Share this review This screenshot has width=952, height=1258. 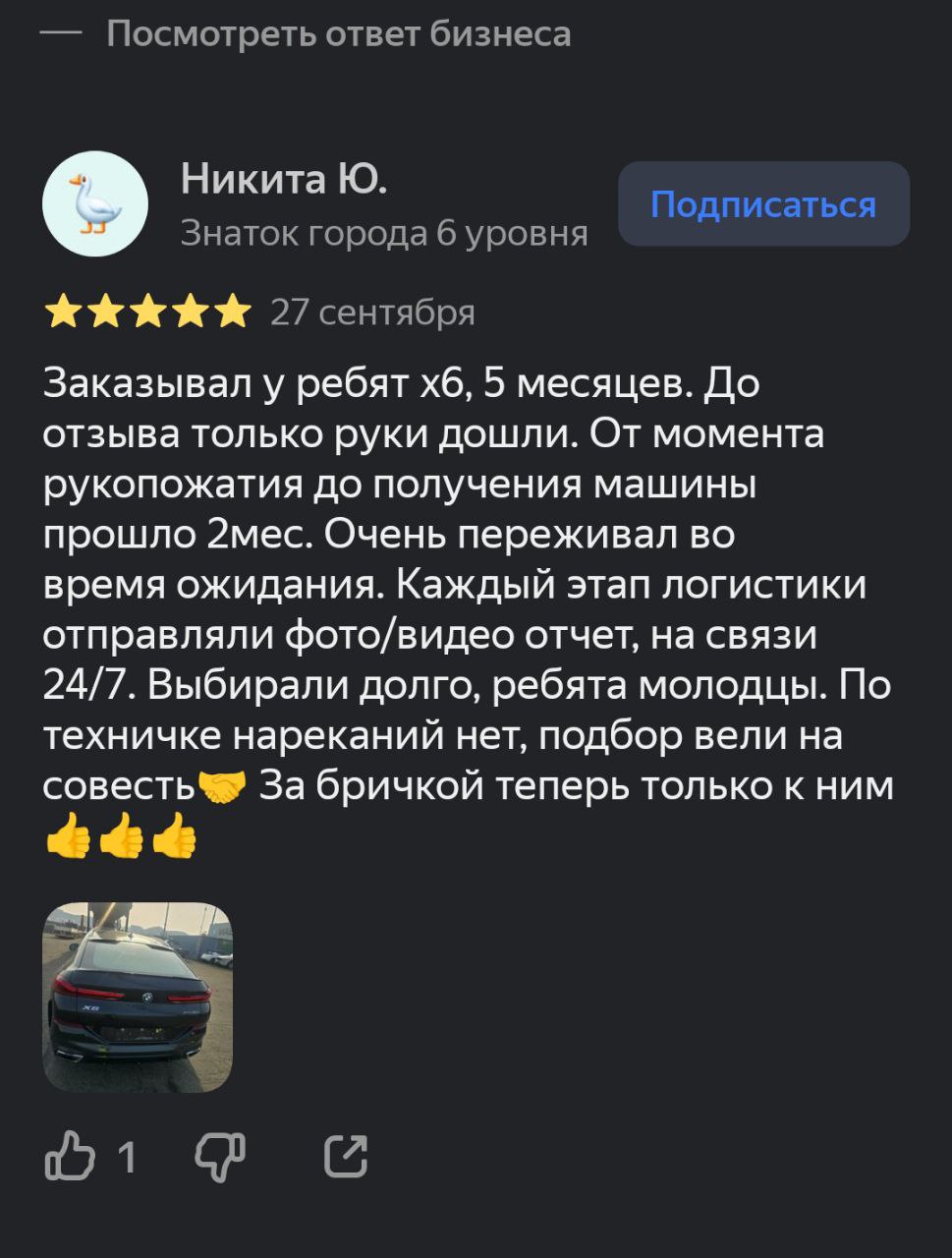point(346,1156)
